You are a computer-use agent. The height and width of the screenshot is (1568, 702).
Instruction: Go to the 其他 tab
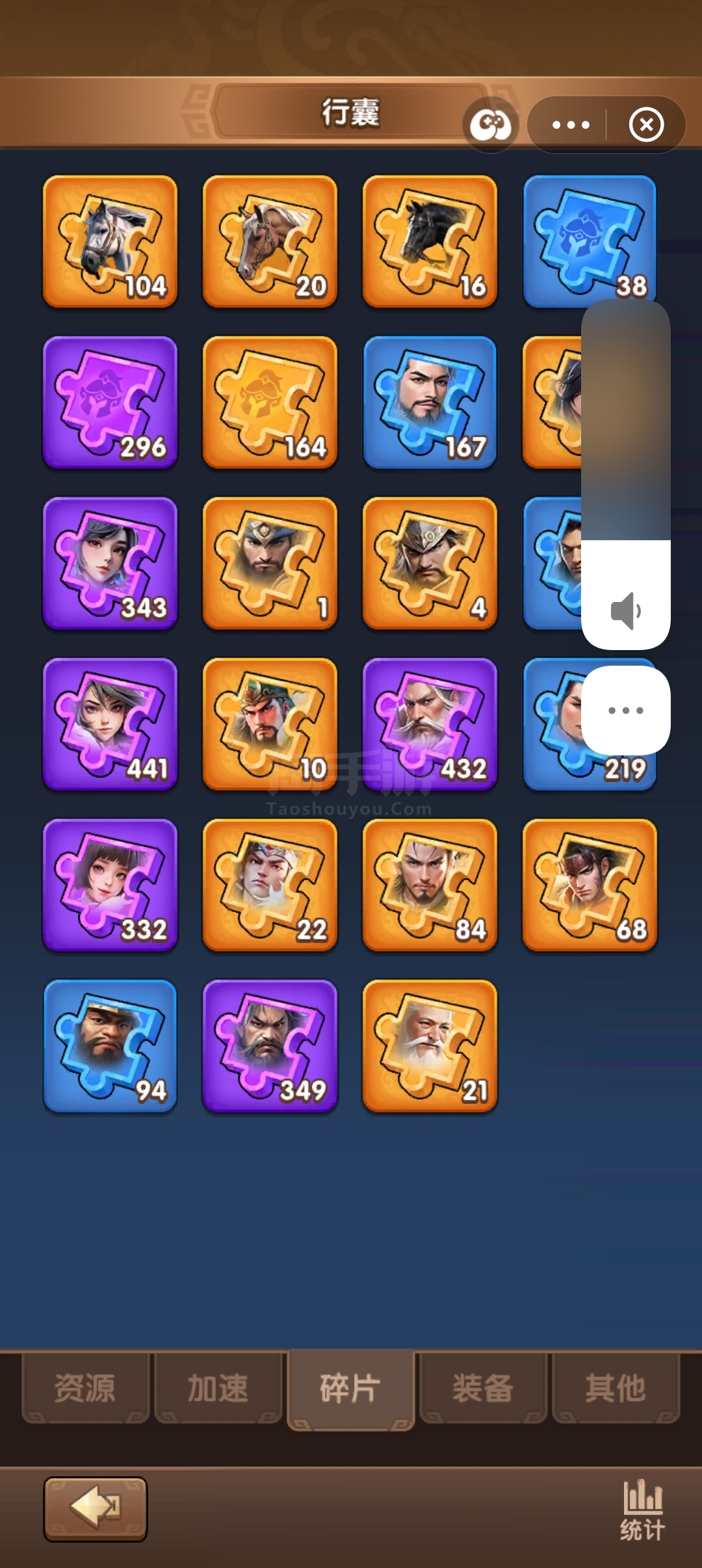616,1389
